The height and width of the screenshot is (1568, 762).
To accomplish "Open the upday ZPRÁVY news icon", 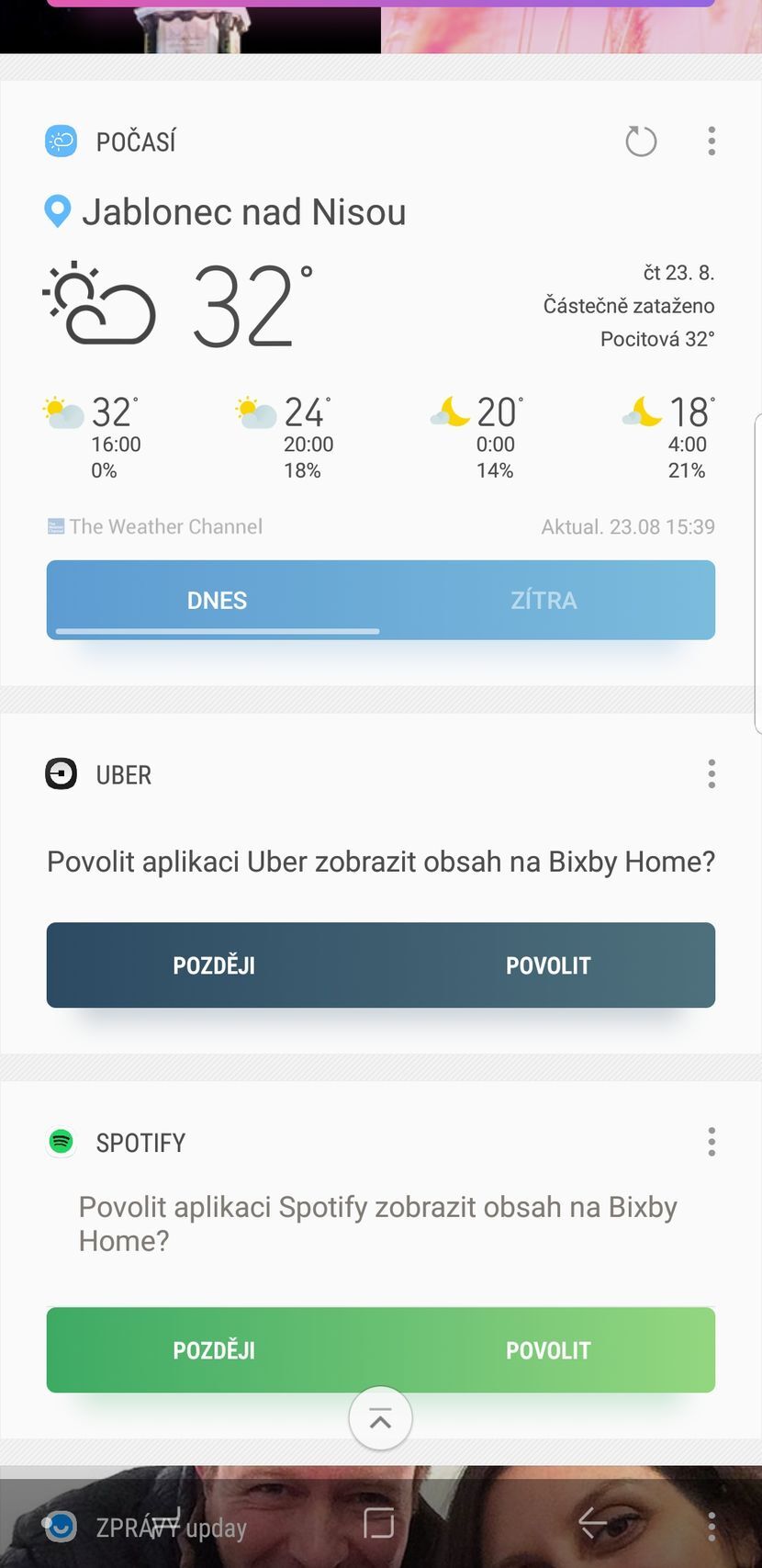I will [x=60, y=1527].
